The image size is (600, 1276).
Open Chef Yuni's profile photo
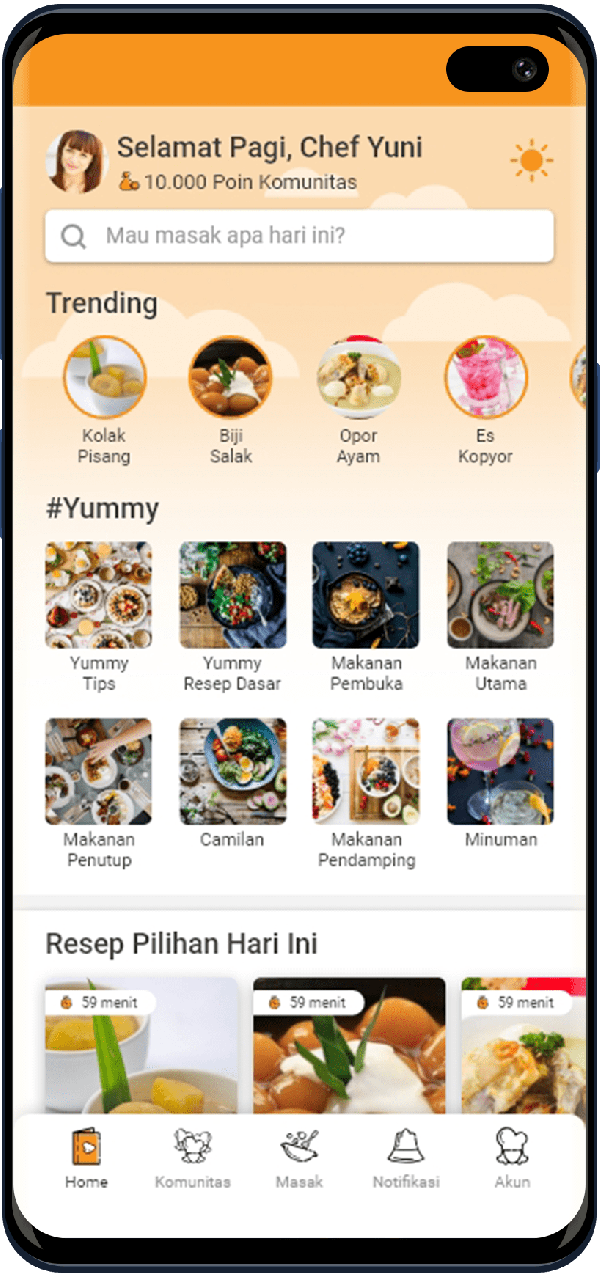pos(76,162)
